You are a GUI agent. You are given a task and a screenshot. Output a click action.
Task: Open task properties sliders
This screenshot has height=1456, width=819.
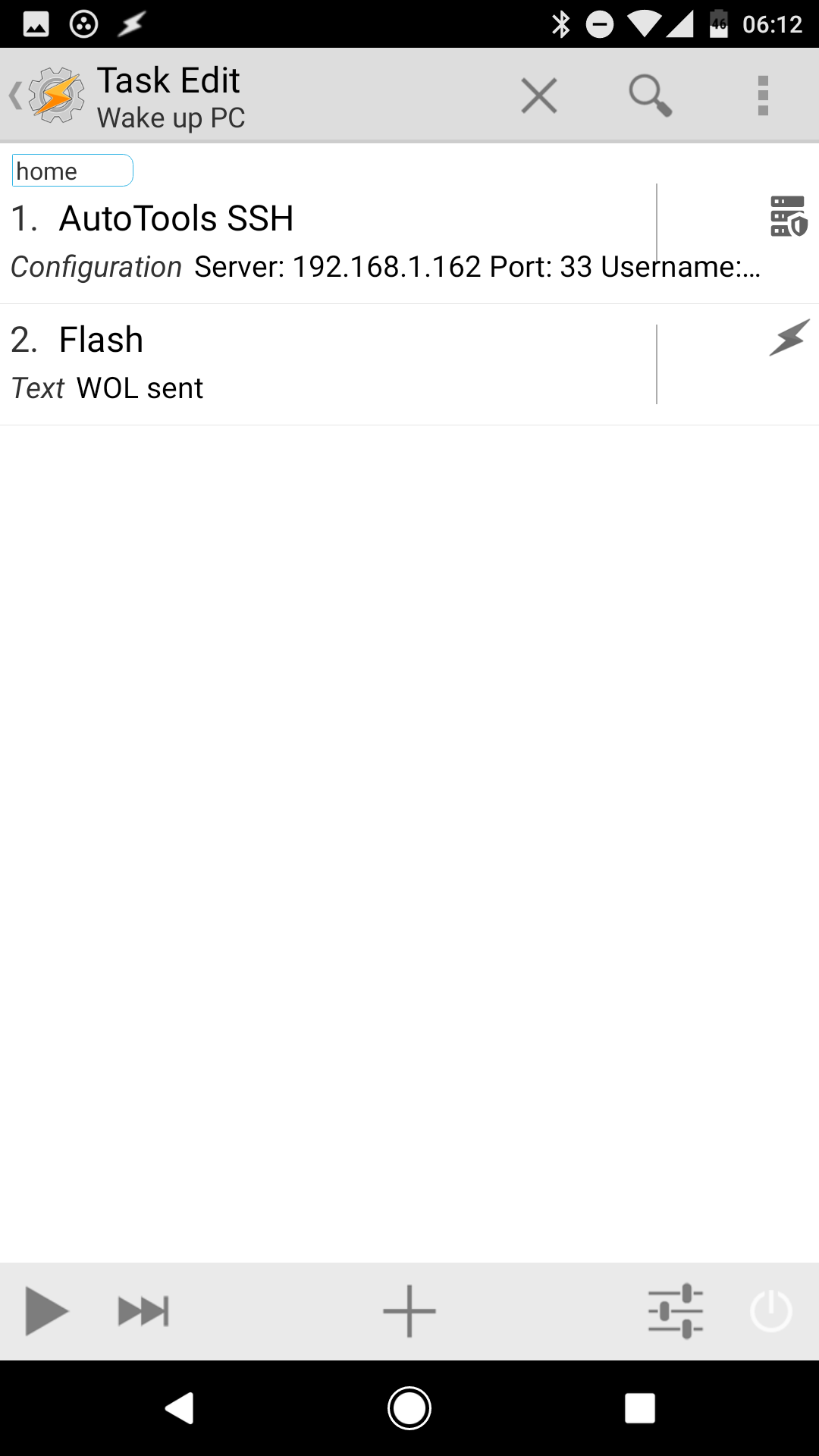tap(675, 1310)
